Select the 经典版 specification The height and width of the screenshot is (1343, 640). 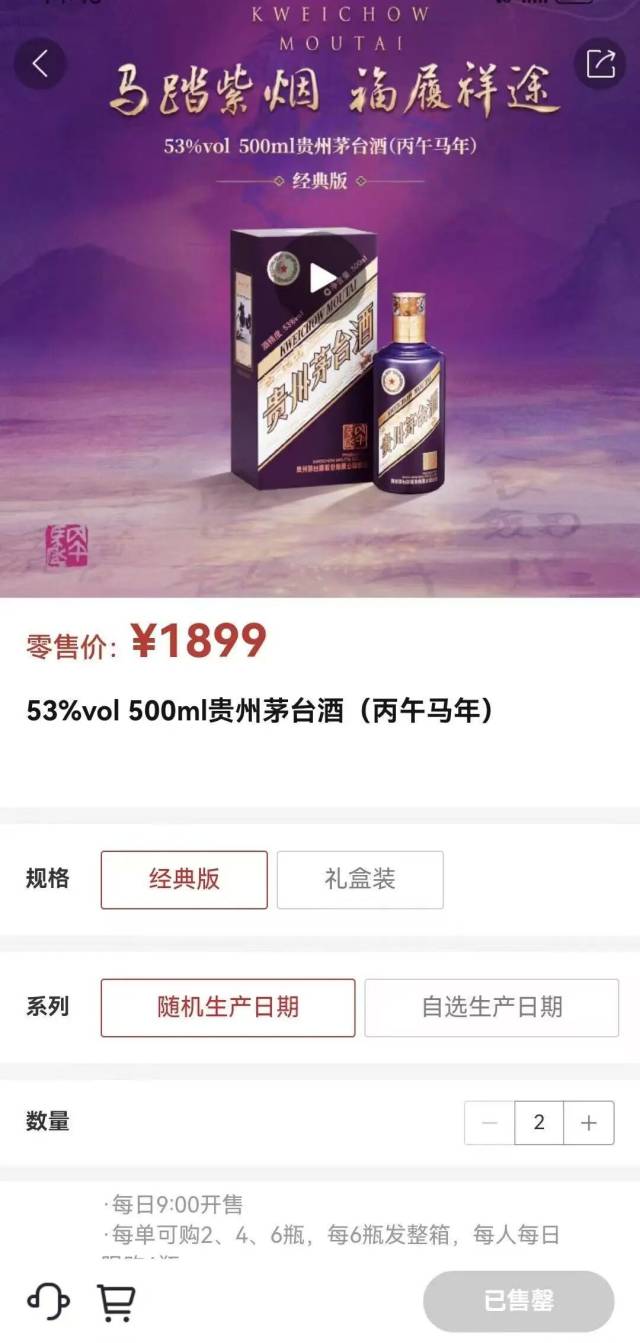[184, 879]
